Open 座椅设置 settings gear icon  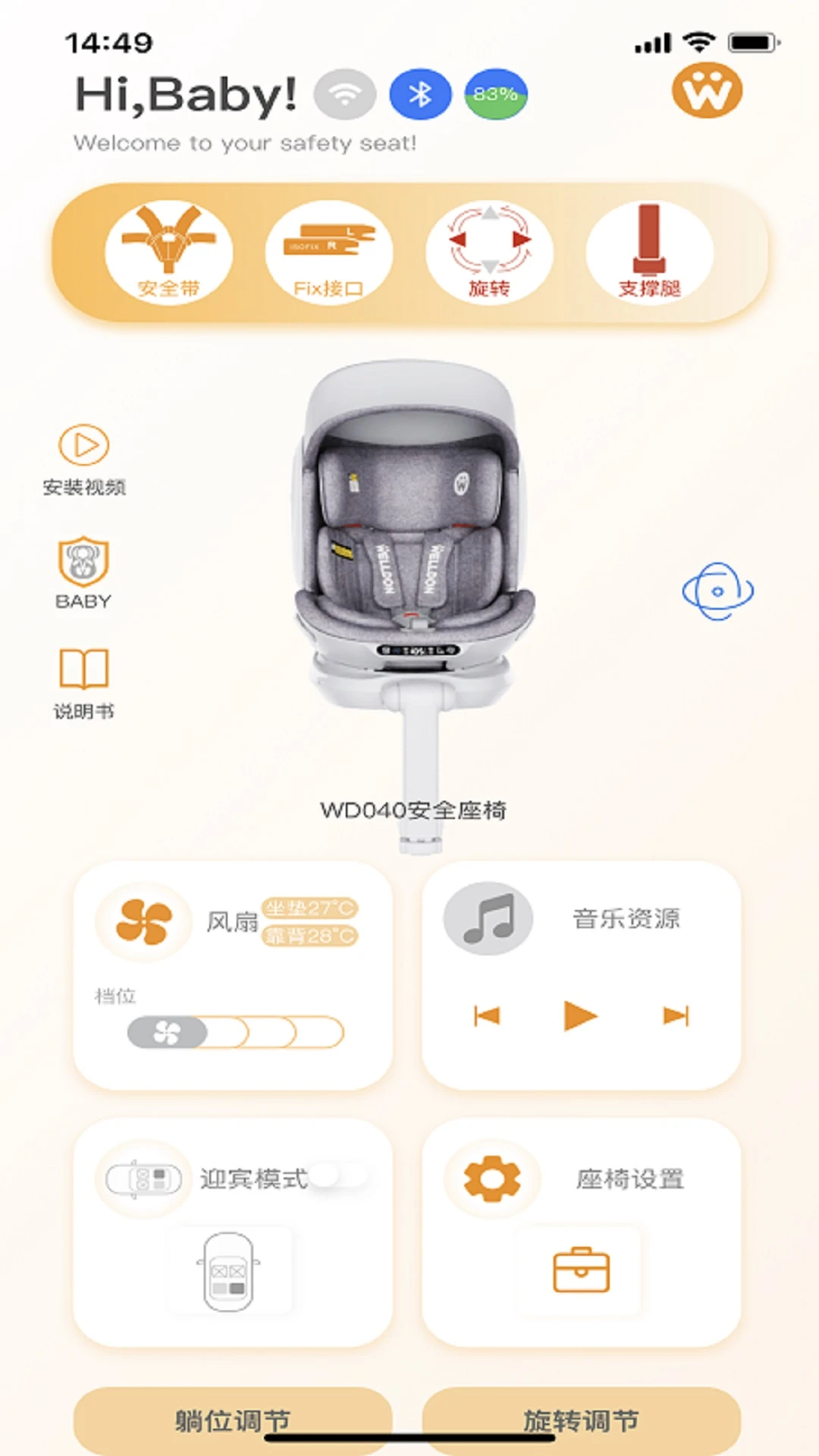491,1175
